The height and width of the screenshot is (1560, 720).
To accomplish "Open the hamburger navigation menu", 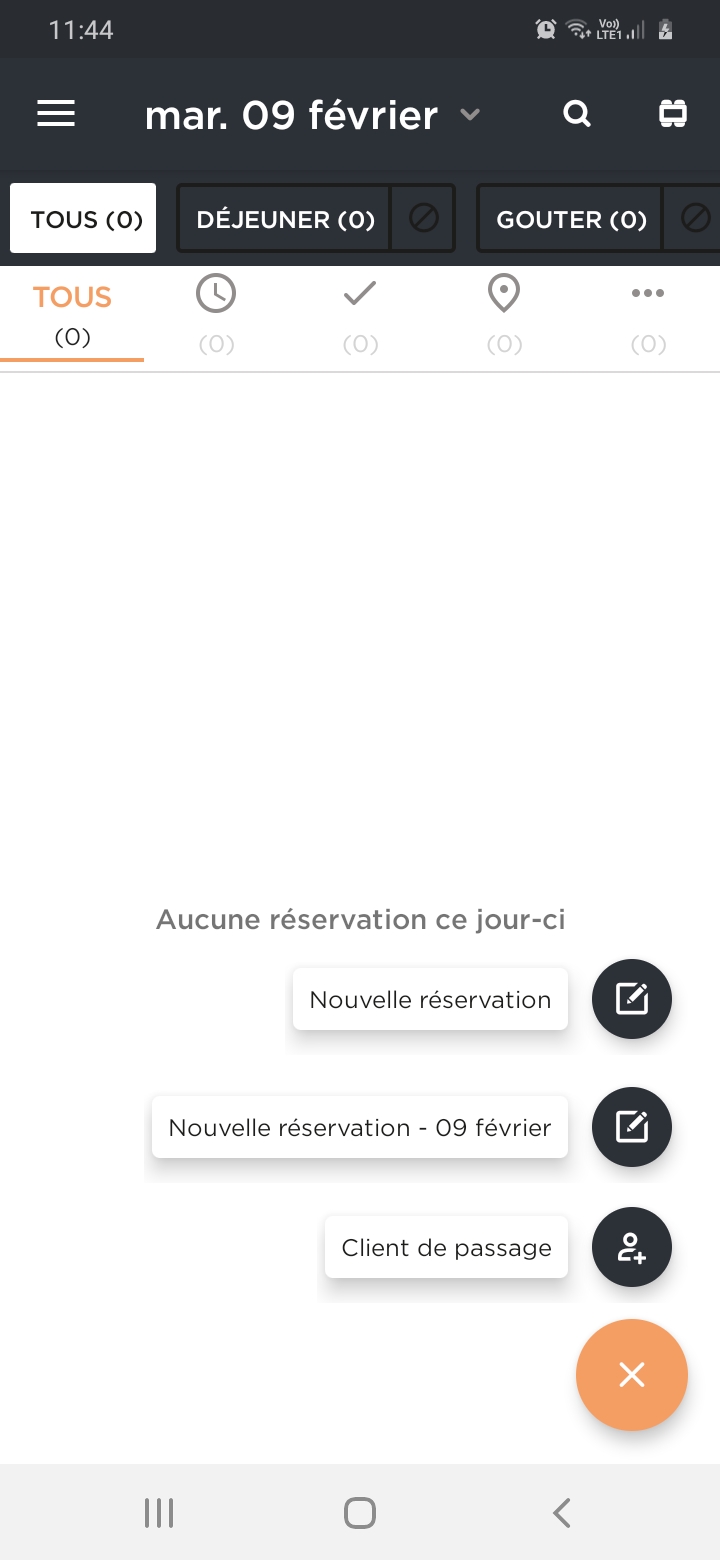I will click(x=56, y=113).
